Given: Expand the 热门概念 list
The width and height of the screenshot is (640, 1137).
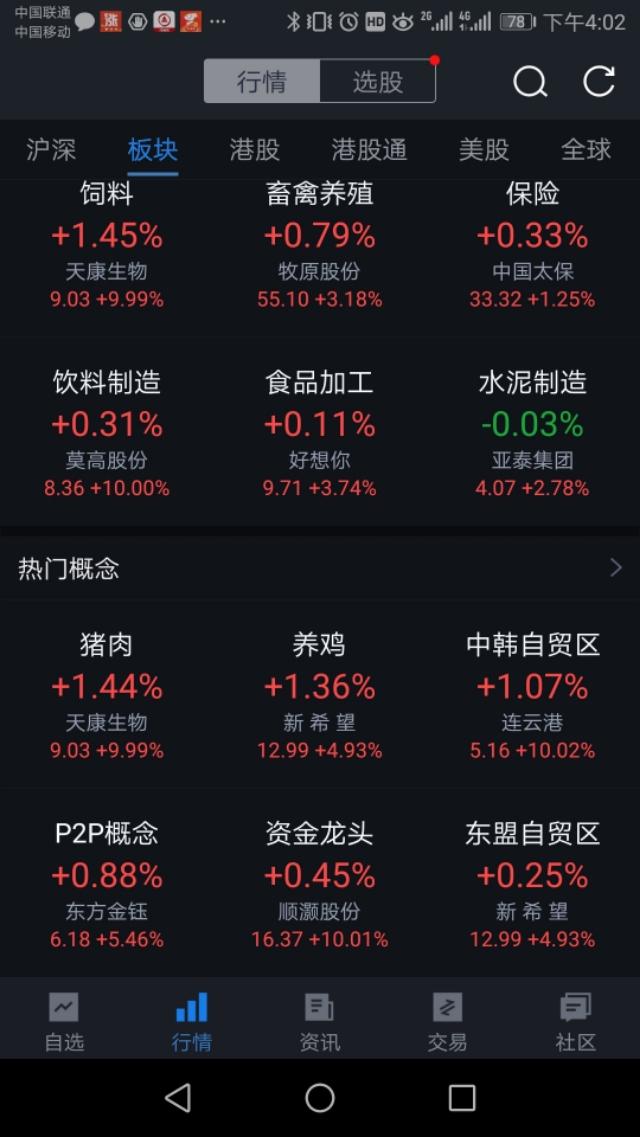Looking at the screenshot, I should pyautogui.click(x=320, y=568).
